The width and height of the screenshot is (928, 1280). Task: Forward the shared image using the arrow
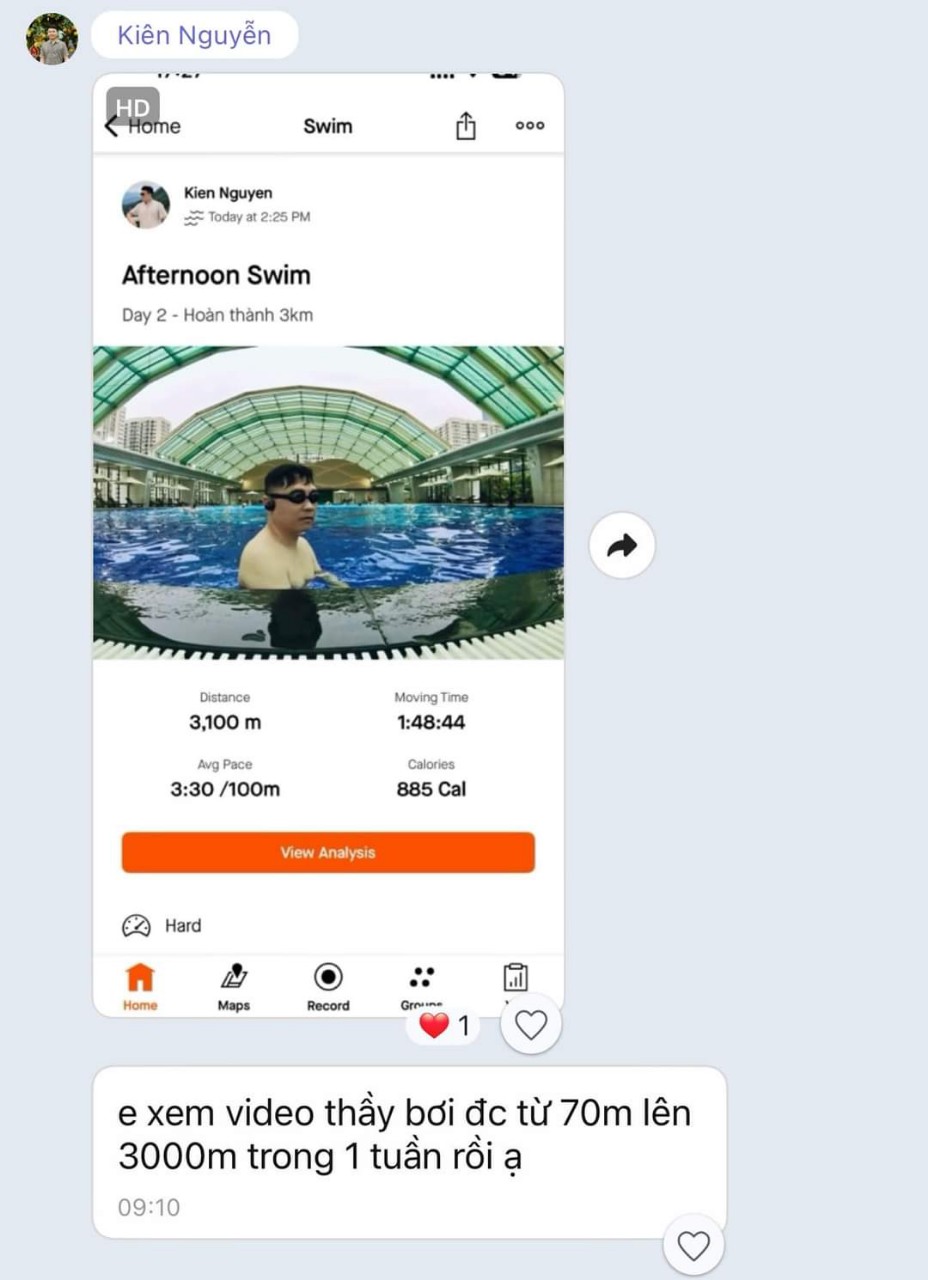coord(622,546)
